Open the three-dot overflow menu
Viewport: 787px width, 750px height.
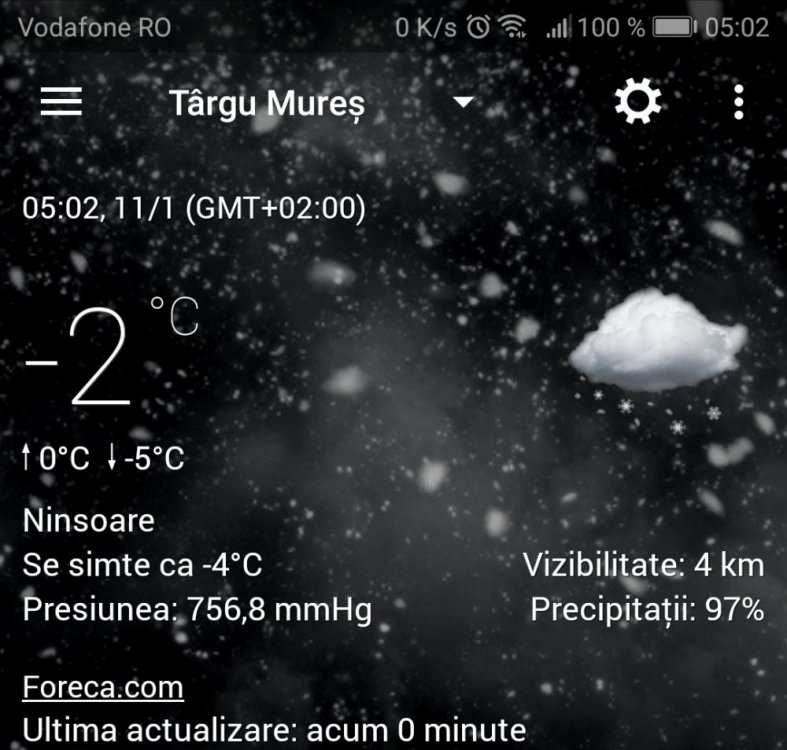tap(738, 103)
